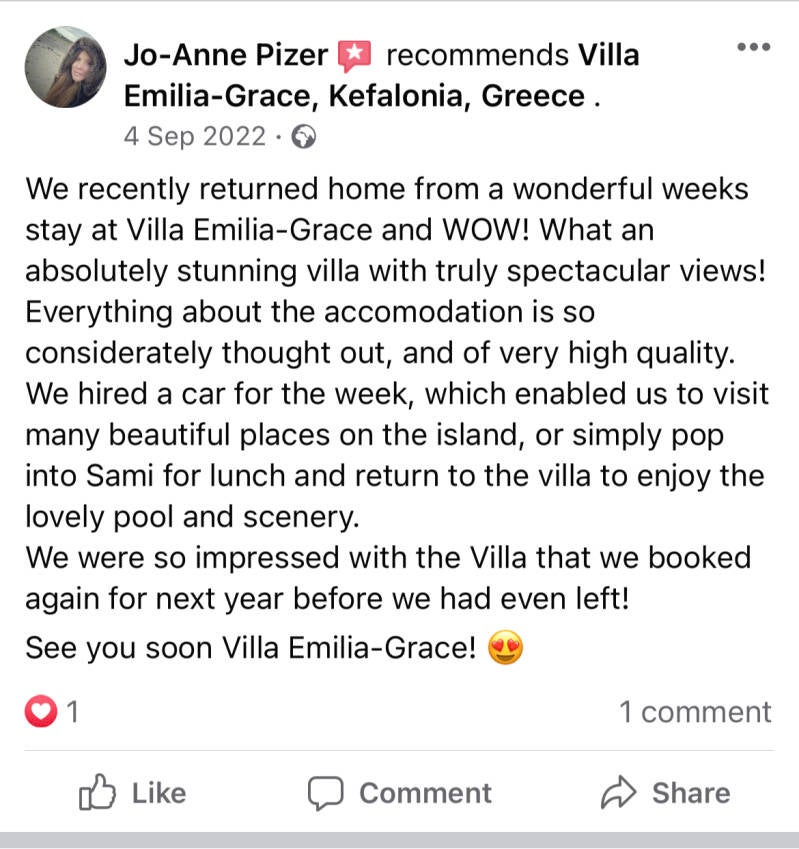The height and width of the screenshot is (849, 799).
Task: Open Jo-Anne Pizer's profile name link
Action: point(225,55)
